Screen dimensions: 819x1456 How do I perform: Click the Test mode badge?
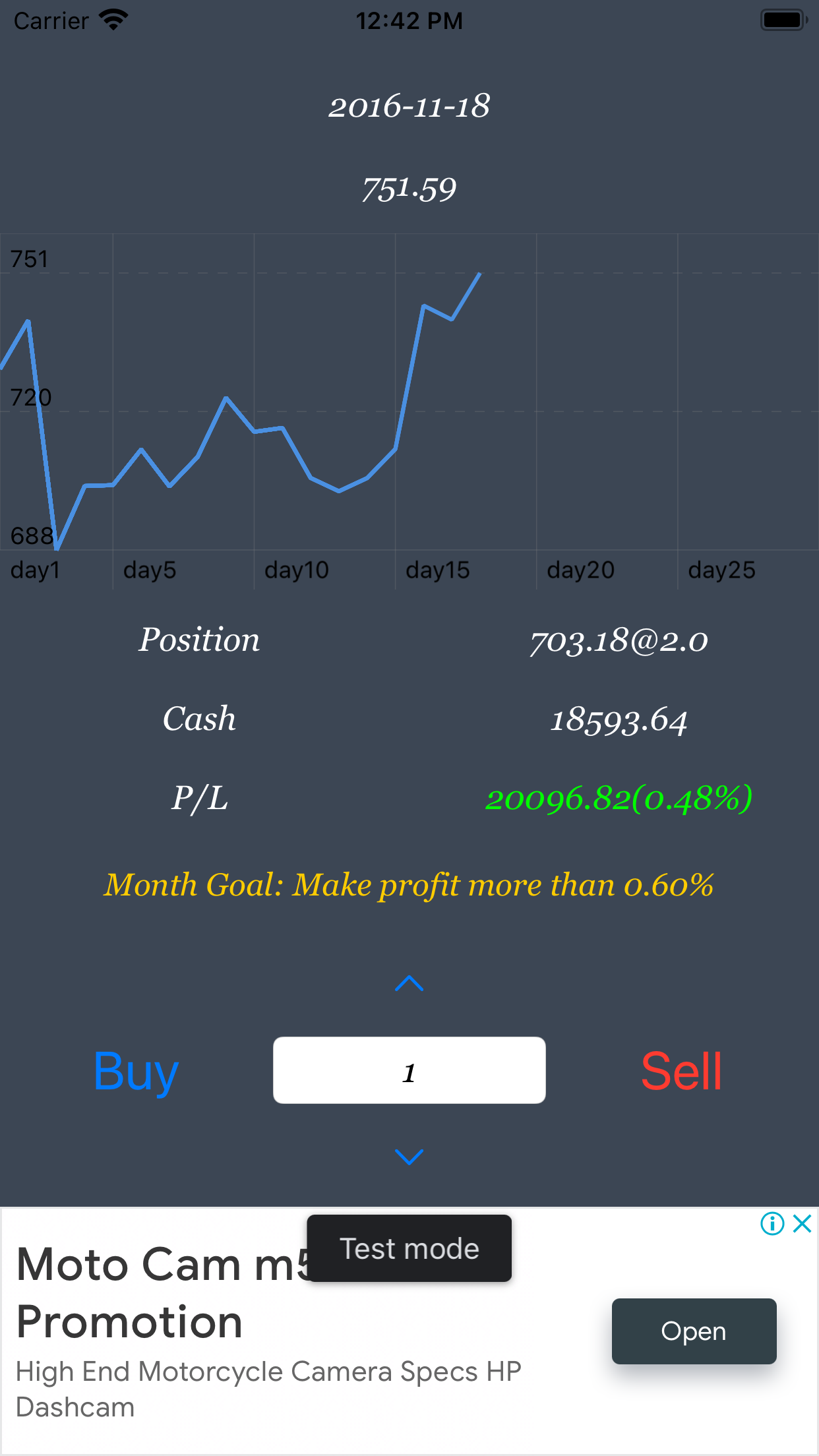pos(409,1247)
